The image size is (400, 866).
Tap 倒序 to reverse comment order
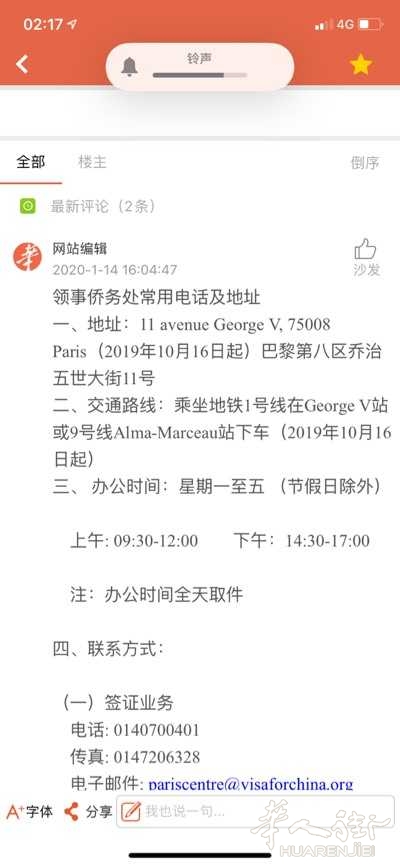tap(365, 163)
